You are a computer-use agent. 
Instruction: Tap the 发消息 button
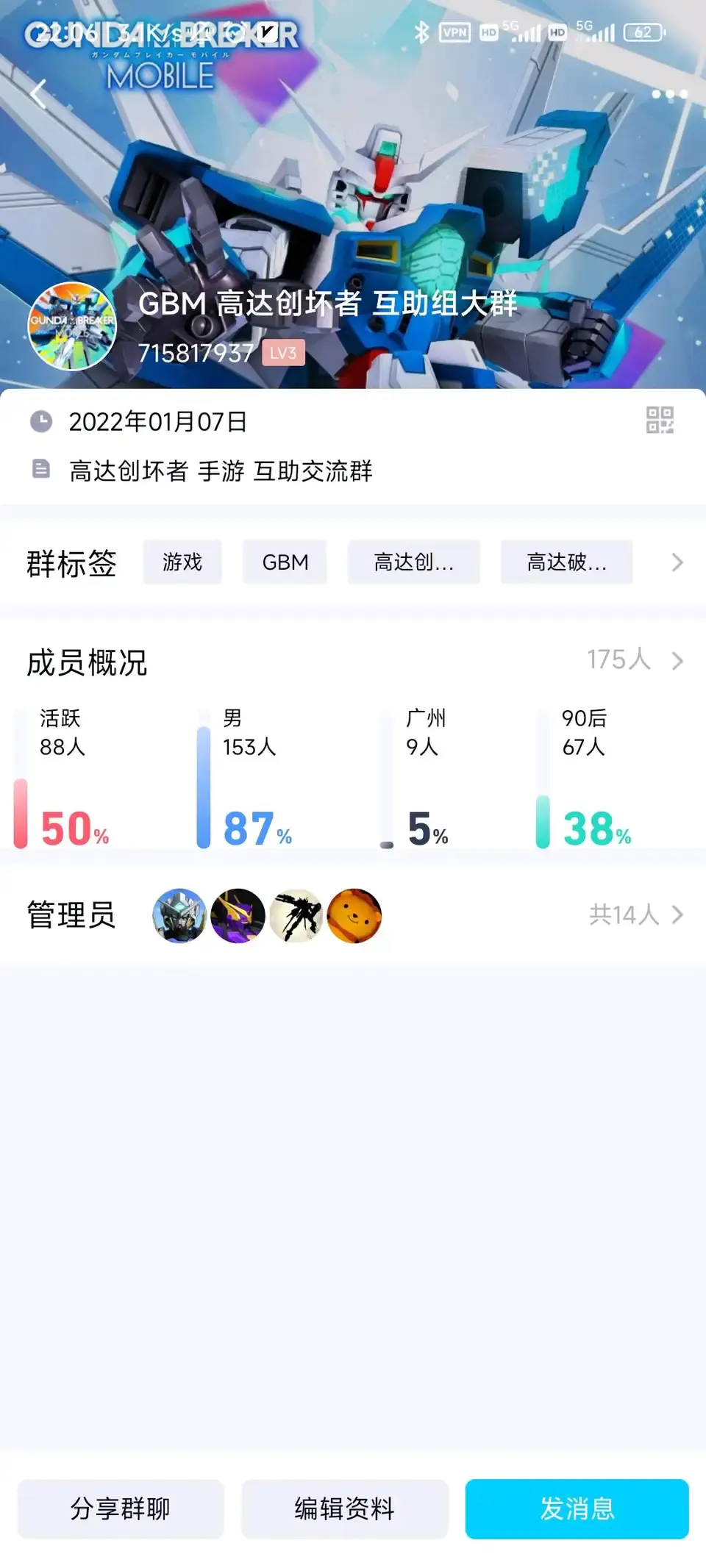point(580,1508)
